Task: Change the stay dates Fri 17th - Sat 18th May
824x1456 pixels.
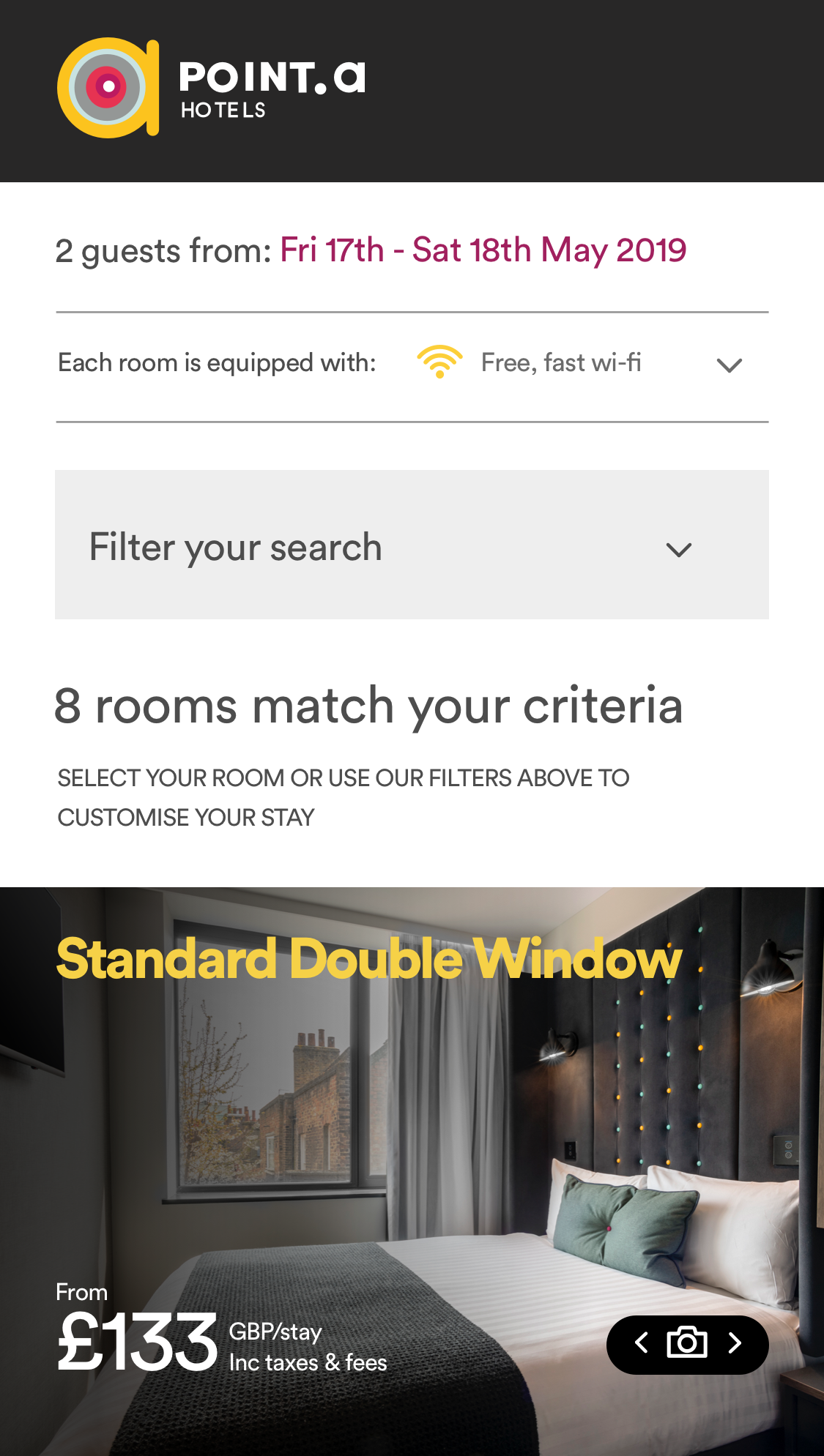Action: coord(483,250)
